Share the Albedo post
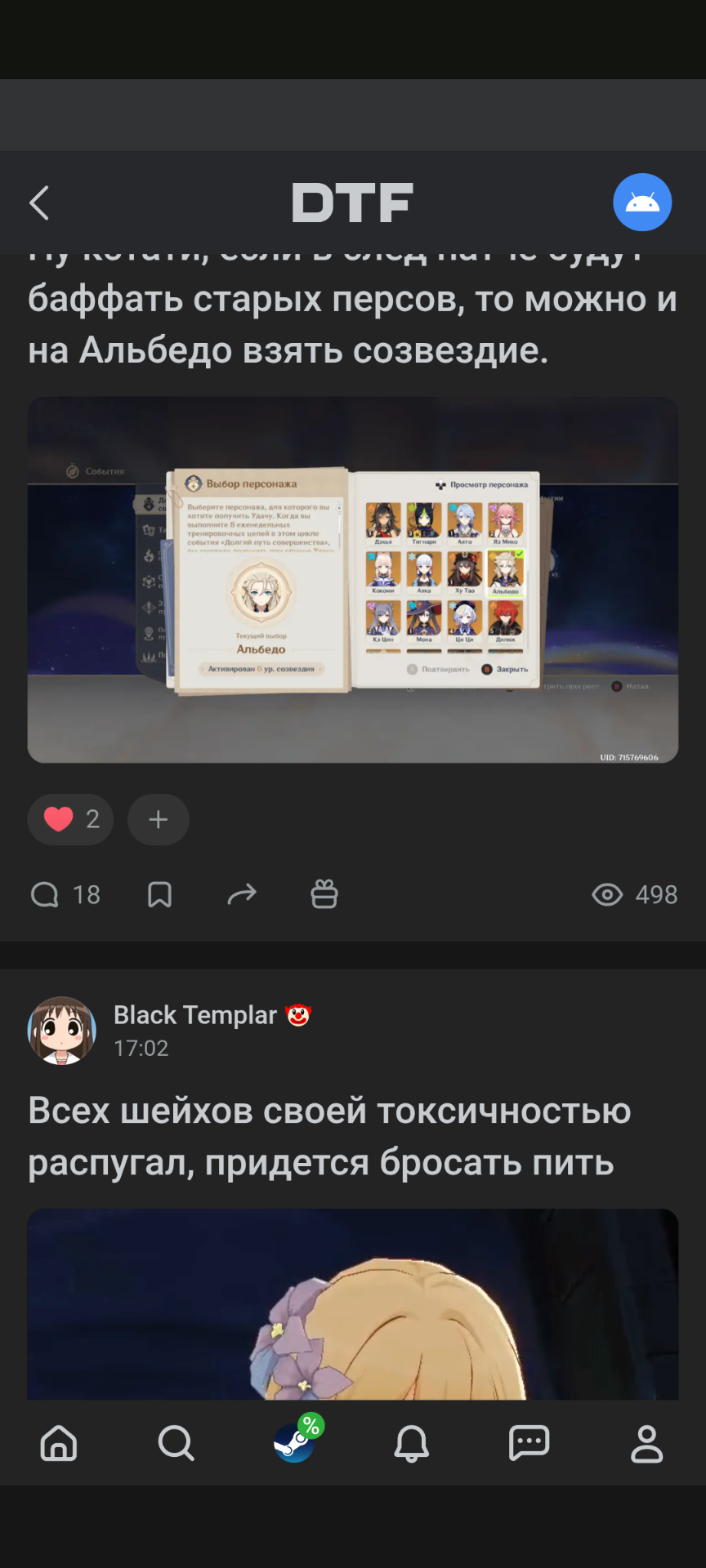 [242, 895]
